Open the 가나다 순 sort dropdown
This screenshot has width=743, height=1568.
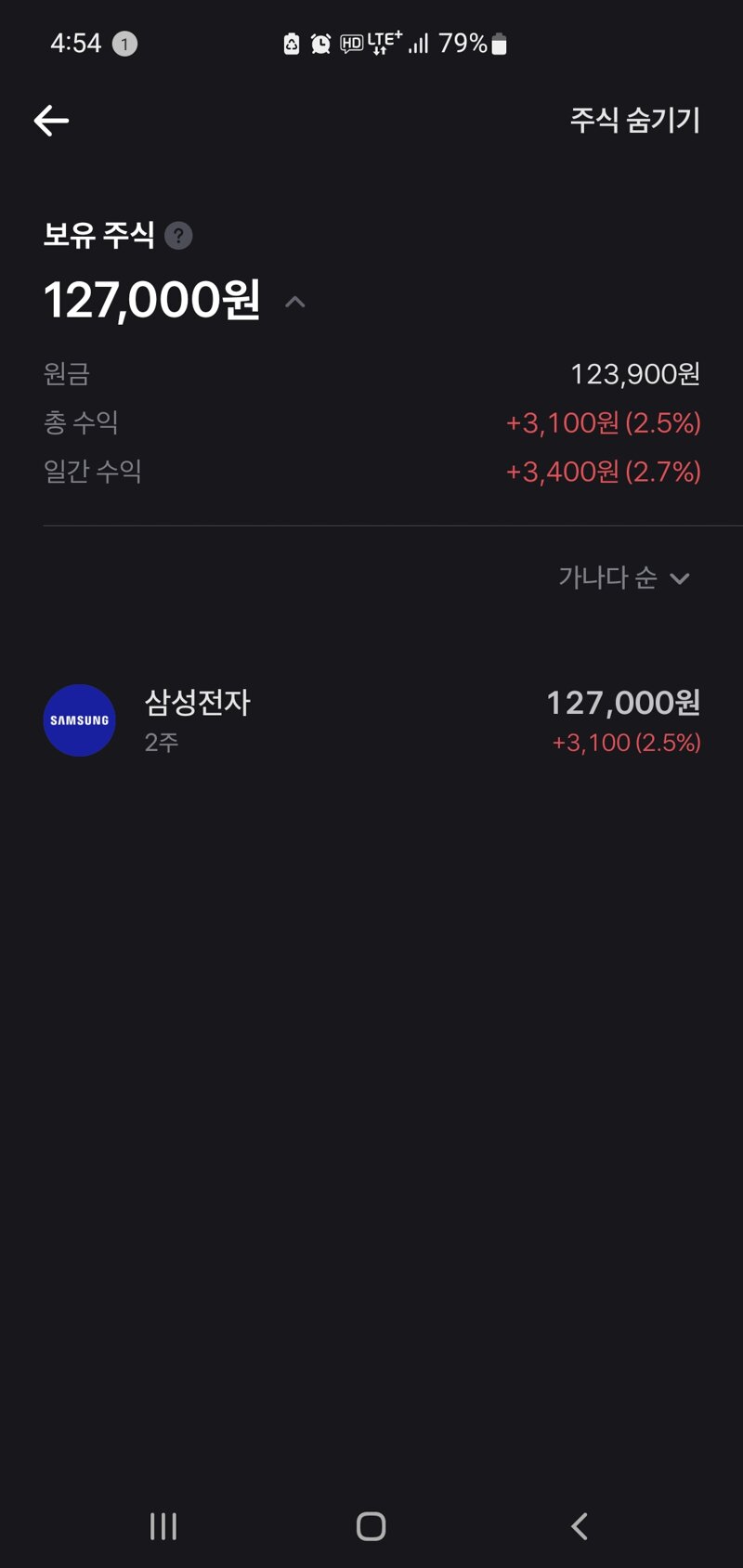624,577
